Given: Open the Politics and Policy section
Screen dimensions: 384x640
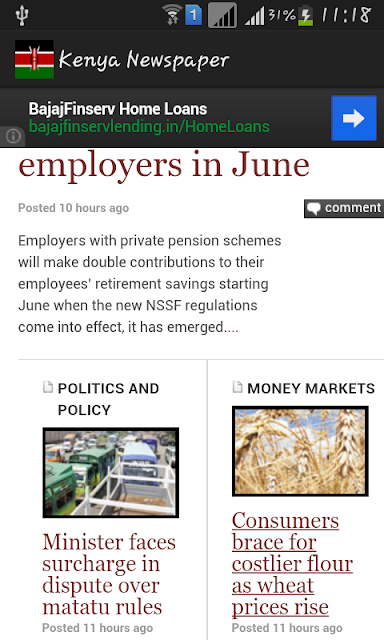Looking at the screenshot, I should 108,399.
